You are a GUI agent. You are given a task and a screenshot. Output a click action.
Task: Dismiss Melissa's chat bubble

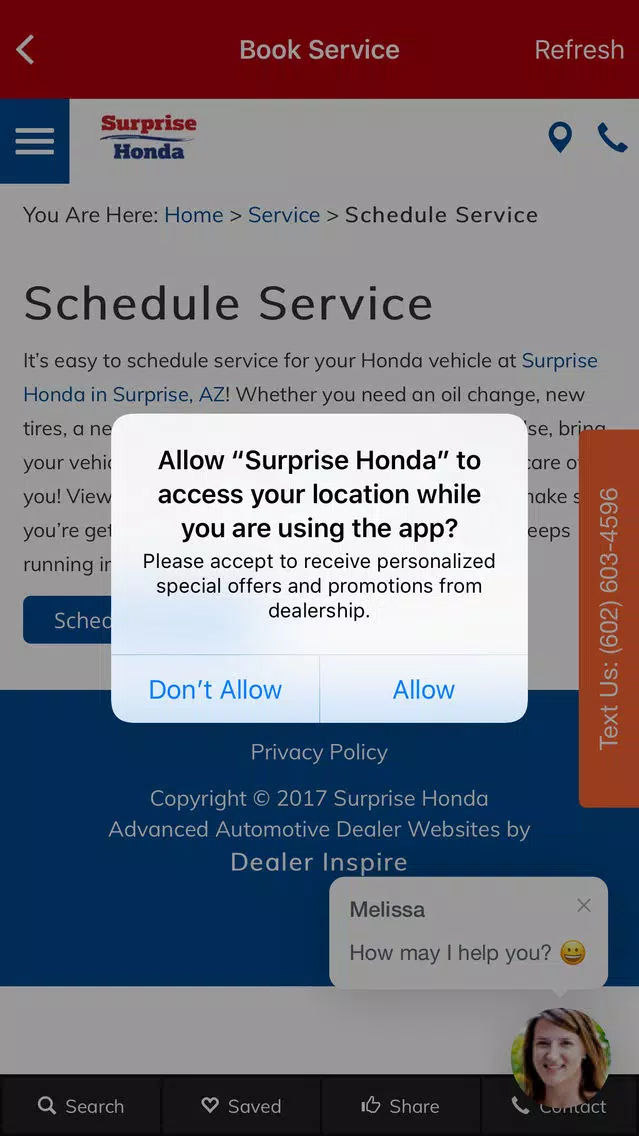tap(584, 905)
